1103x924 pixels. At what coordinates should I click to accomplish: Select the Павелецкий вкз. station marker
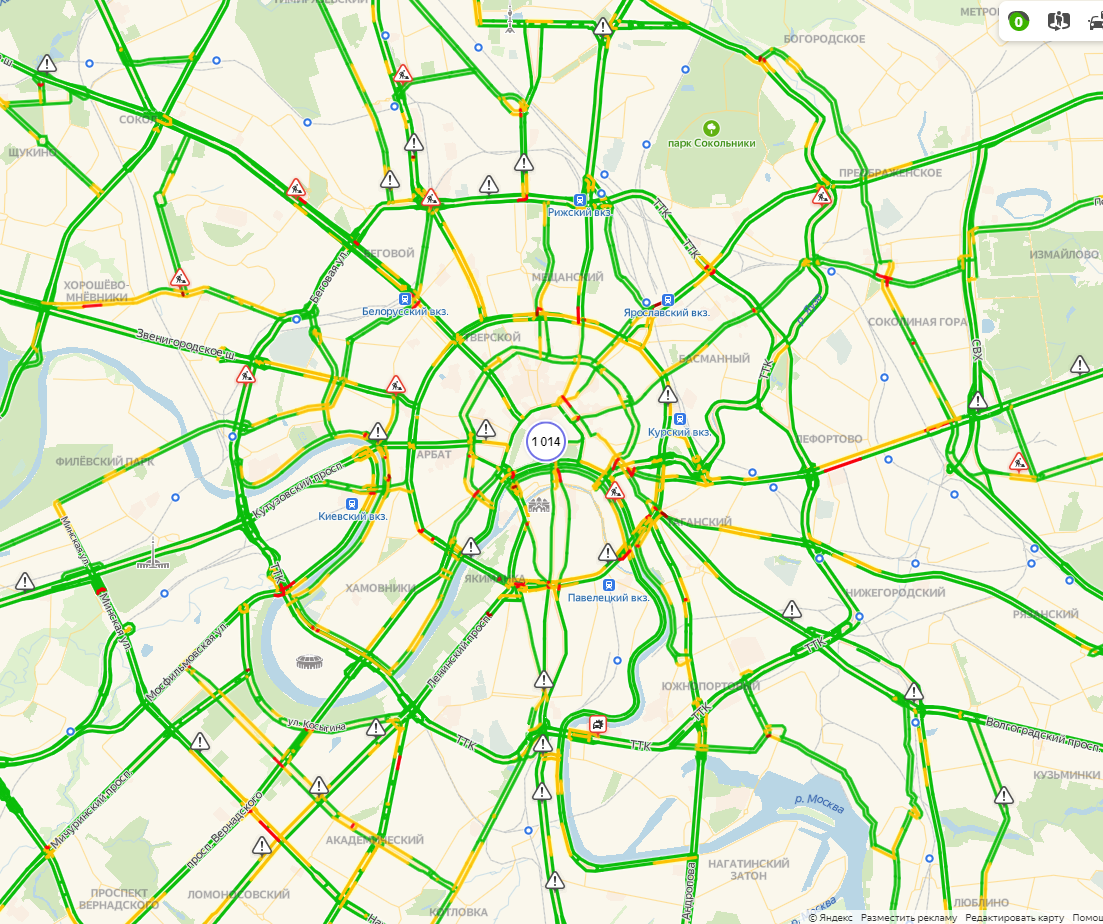608,584
